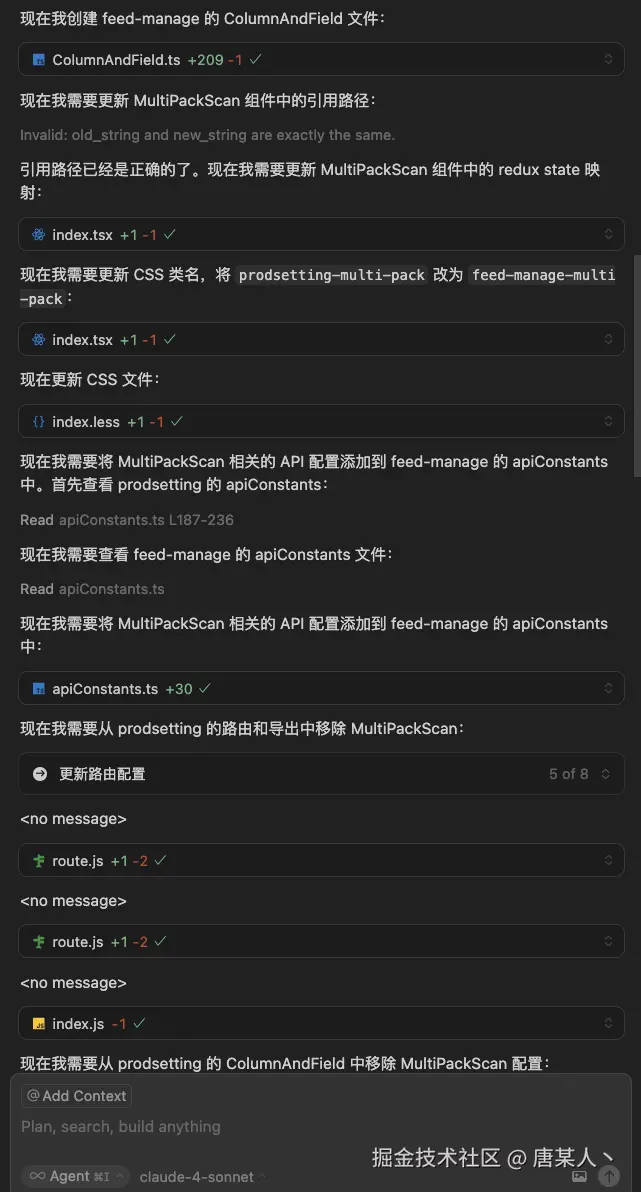
Task: Choose a model from the claude-4-sonnet dropdown
Action: click(197, 1177)
